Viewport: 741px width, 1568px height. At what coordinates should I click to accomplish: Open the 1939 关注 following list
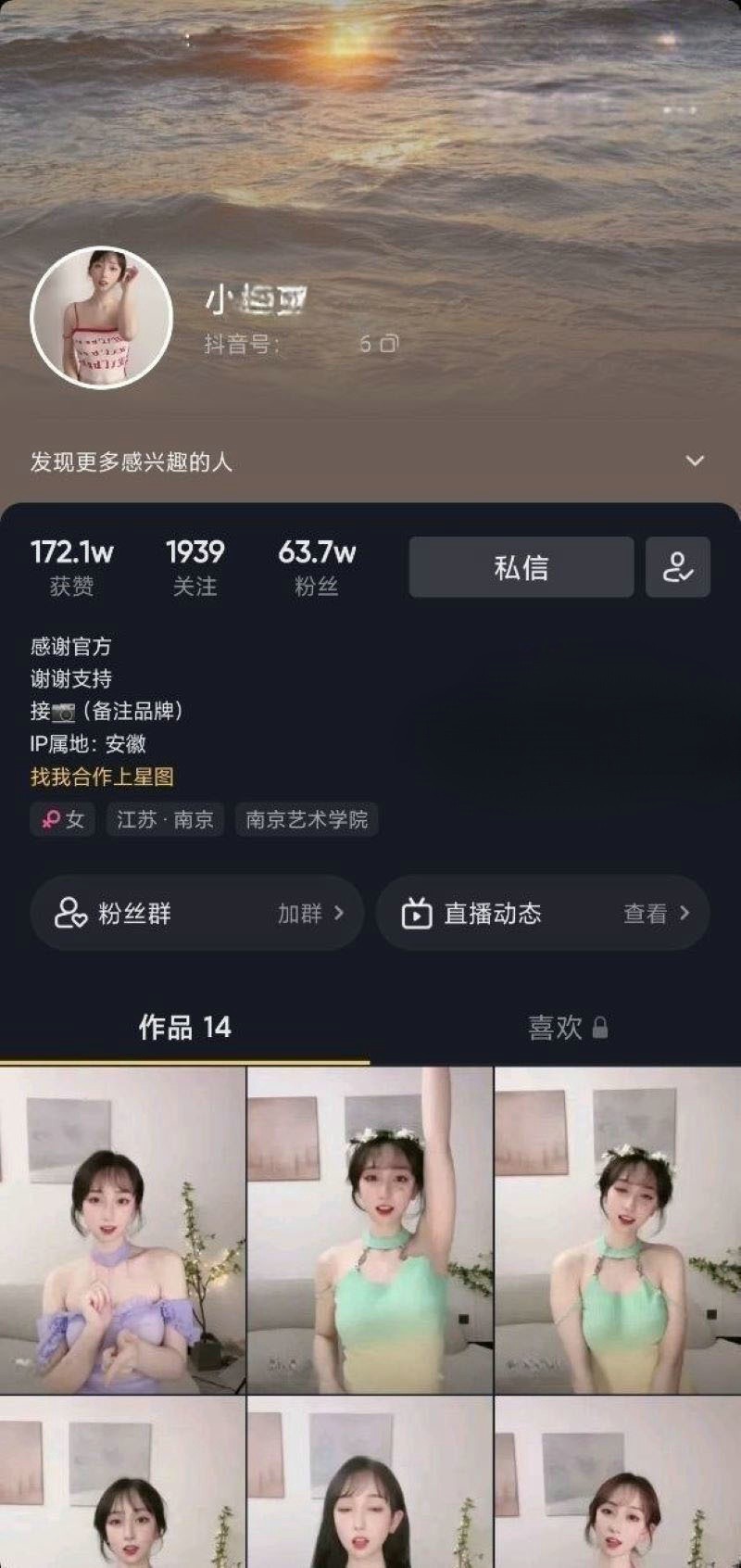(x=195, y=567)
